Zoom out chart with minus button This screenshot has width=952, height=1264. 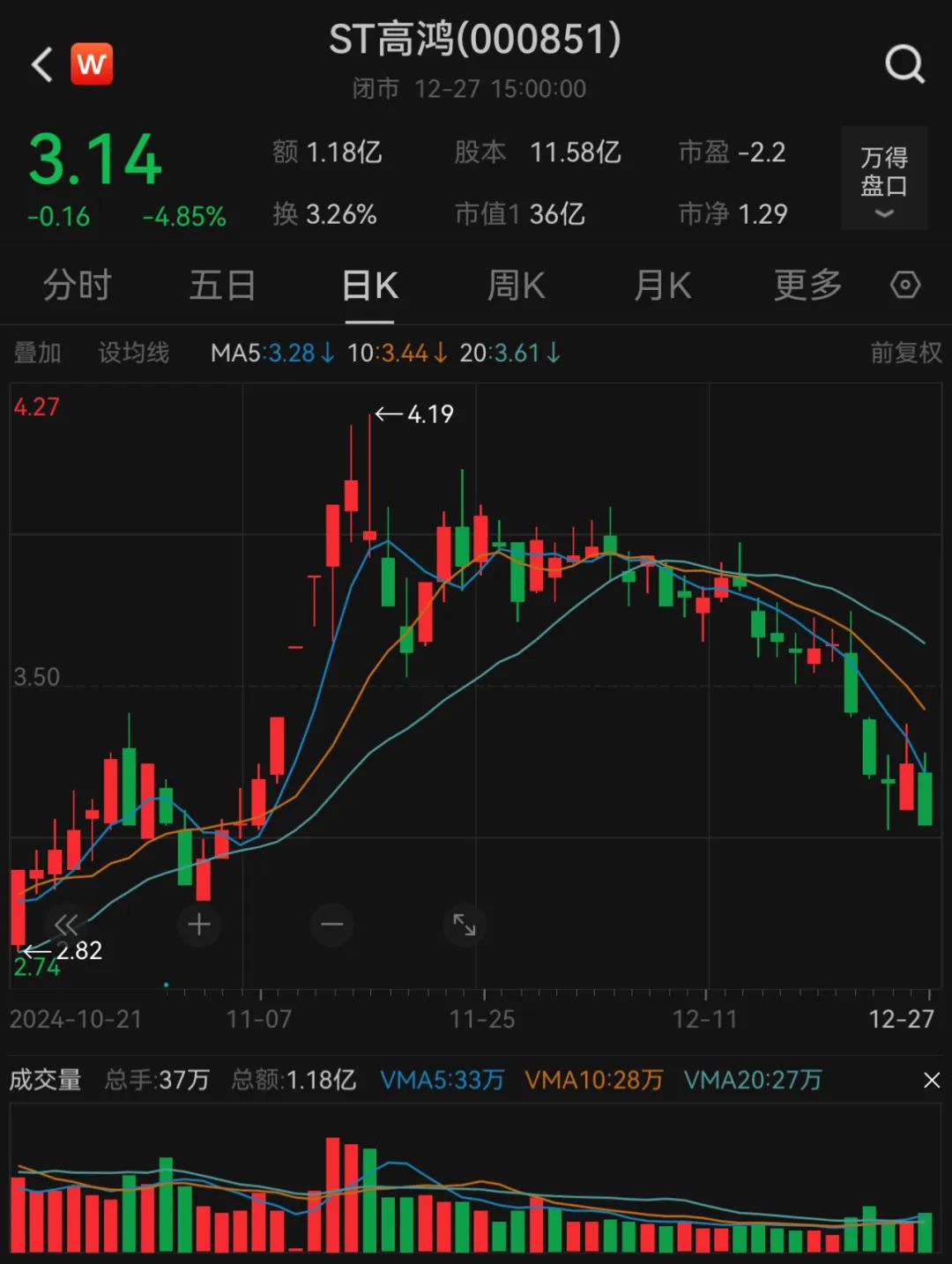click(x=332, y=925)
